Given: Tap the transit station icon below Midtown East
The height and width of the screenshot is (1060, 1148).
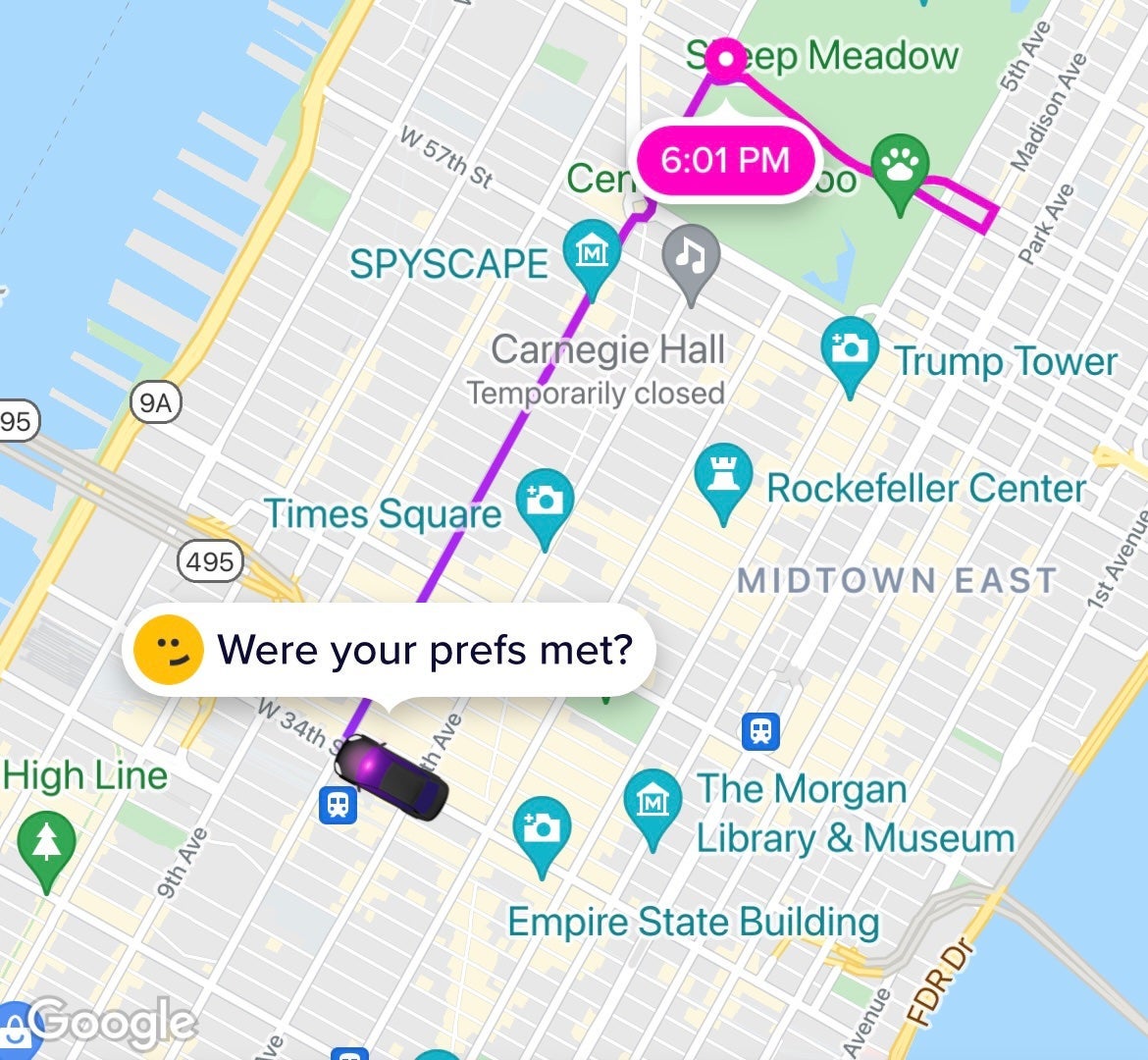Looking at the screenshot, I should pyautogui.click(x=760, y=731).
